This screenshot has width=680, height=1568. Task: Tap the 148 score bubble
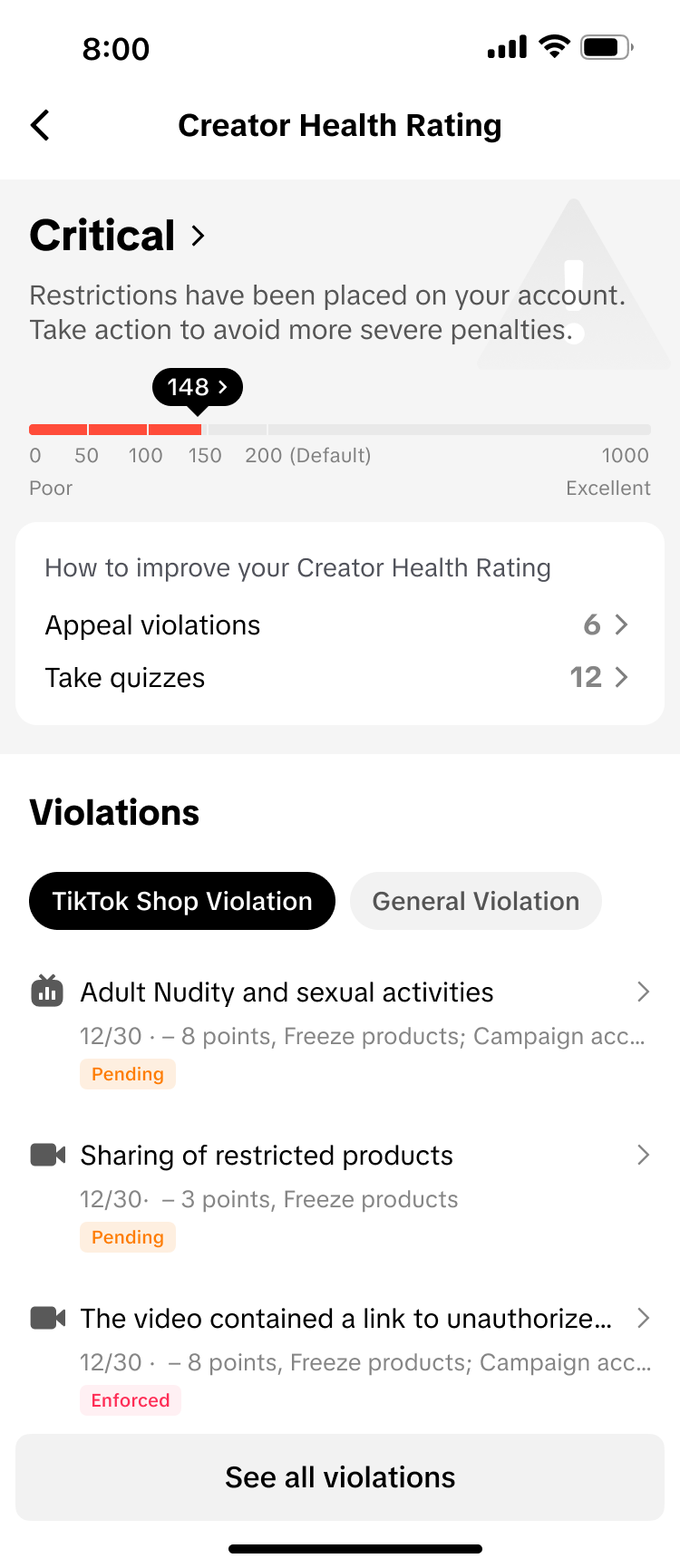[x=197, y=387]
